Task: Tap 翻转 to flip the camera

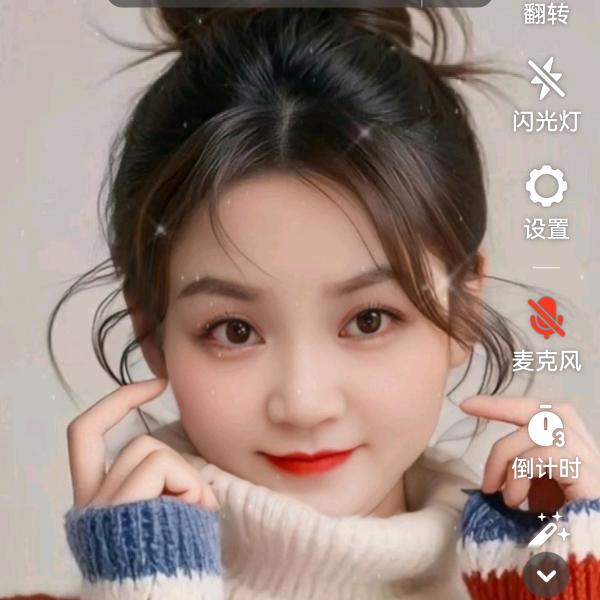Action: [546, 13]
